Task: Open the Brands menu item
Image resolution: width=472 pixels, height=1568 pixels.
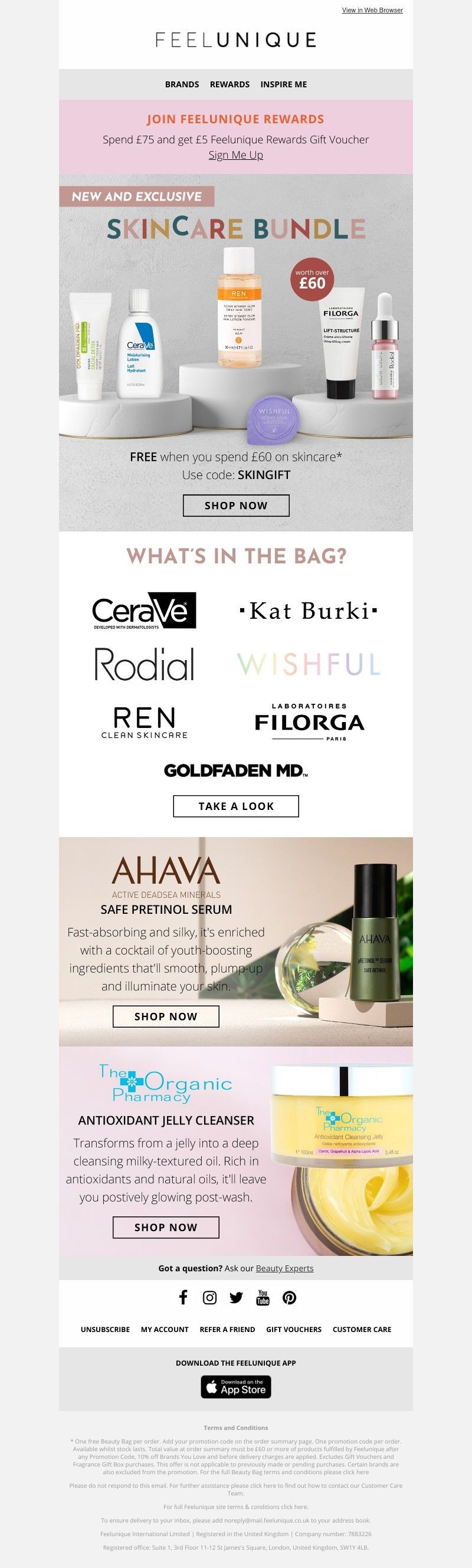Action: click(x=182, y=84)
